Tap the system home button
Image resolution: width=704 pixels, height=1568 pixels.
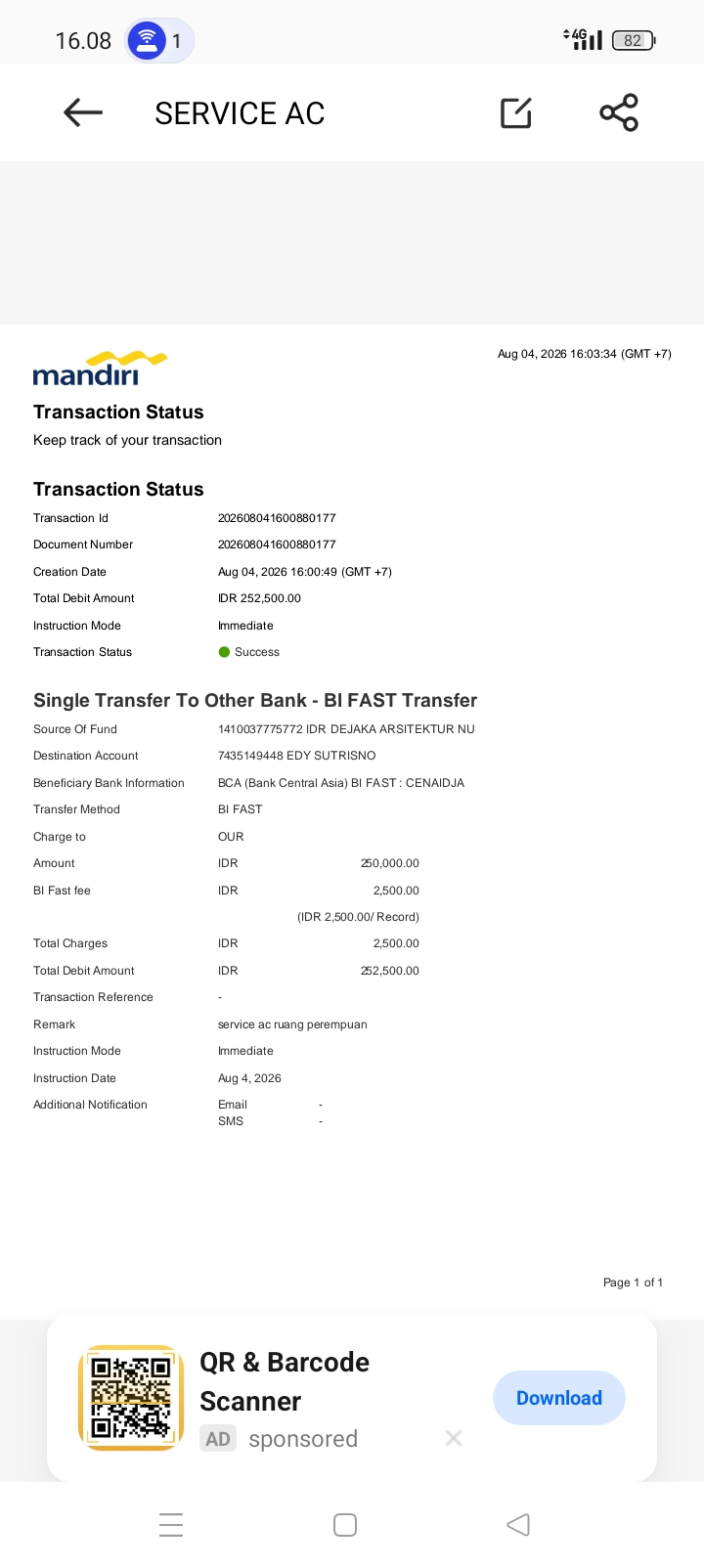click(345, 1525)
